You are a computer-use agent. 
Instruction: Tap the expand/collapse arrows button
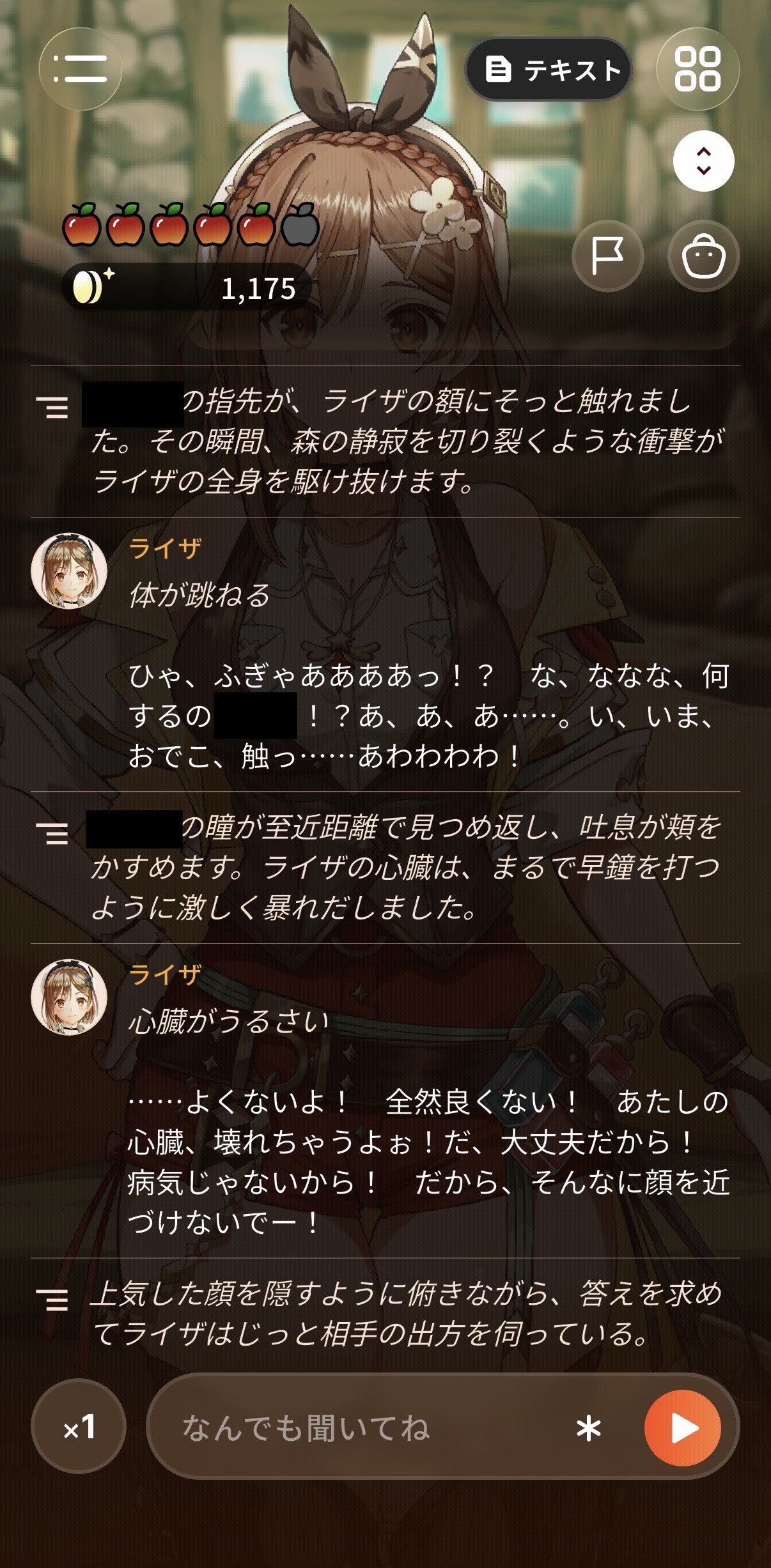[703, 161]
